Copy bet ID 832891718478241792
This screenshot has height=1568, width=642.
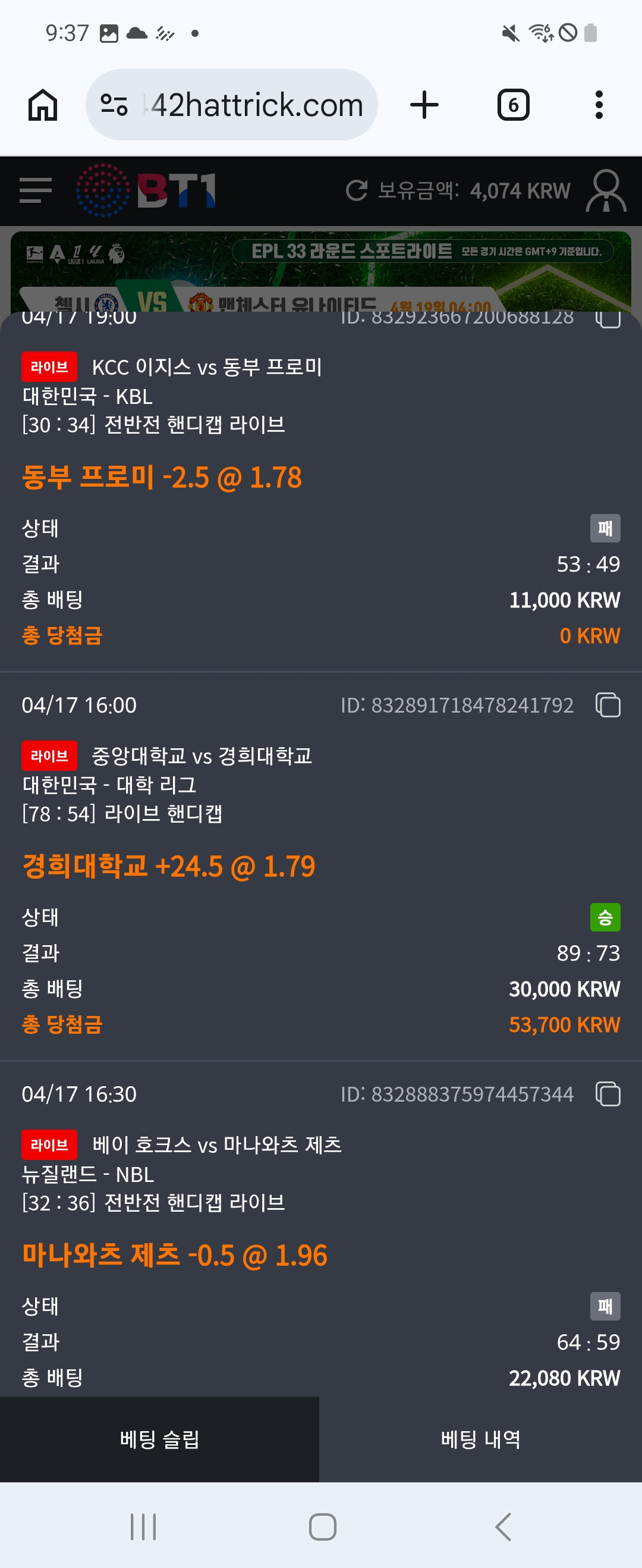pyautogui.click(x=608, y=705)
